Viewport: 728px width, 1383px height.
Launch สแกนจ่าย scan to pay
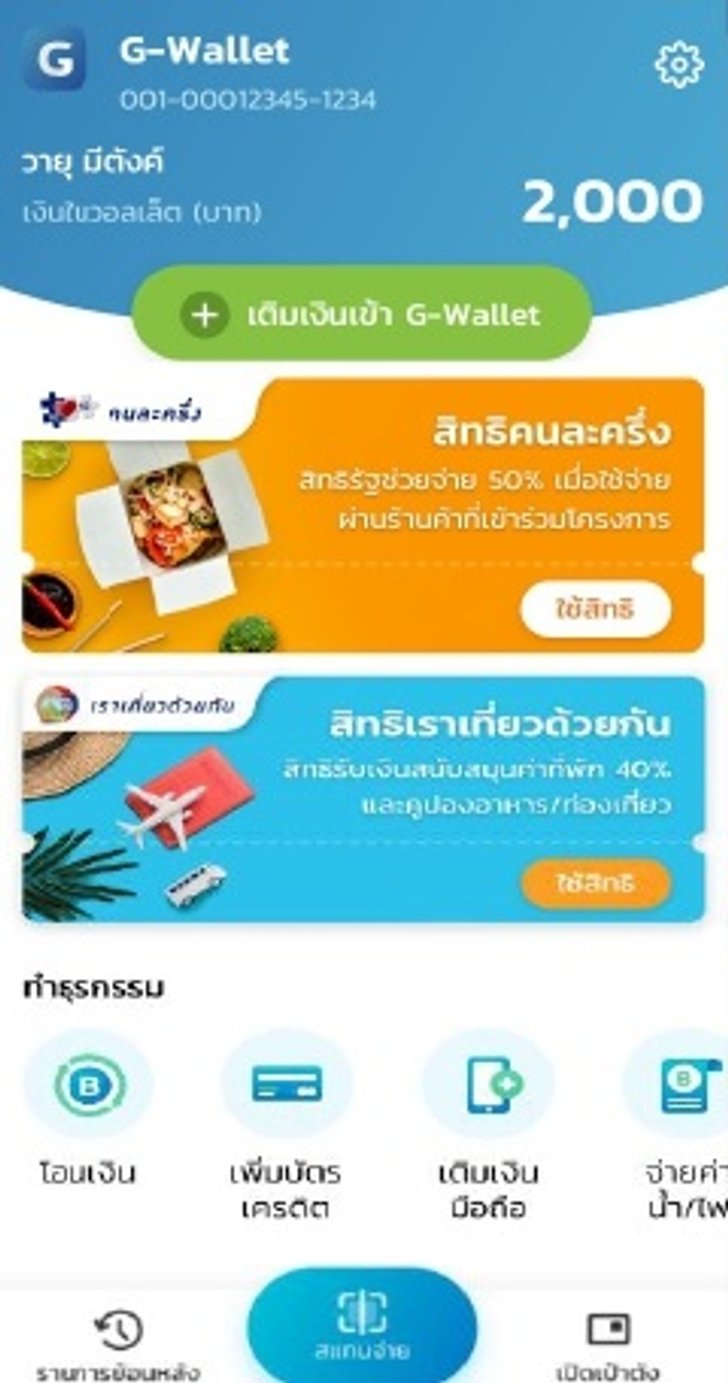362,1325
